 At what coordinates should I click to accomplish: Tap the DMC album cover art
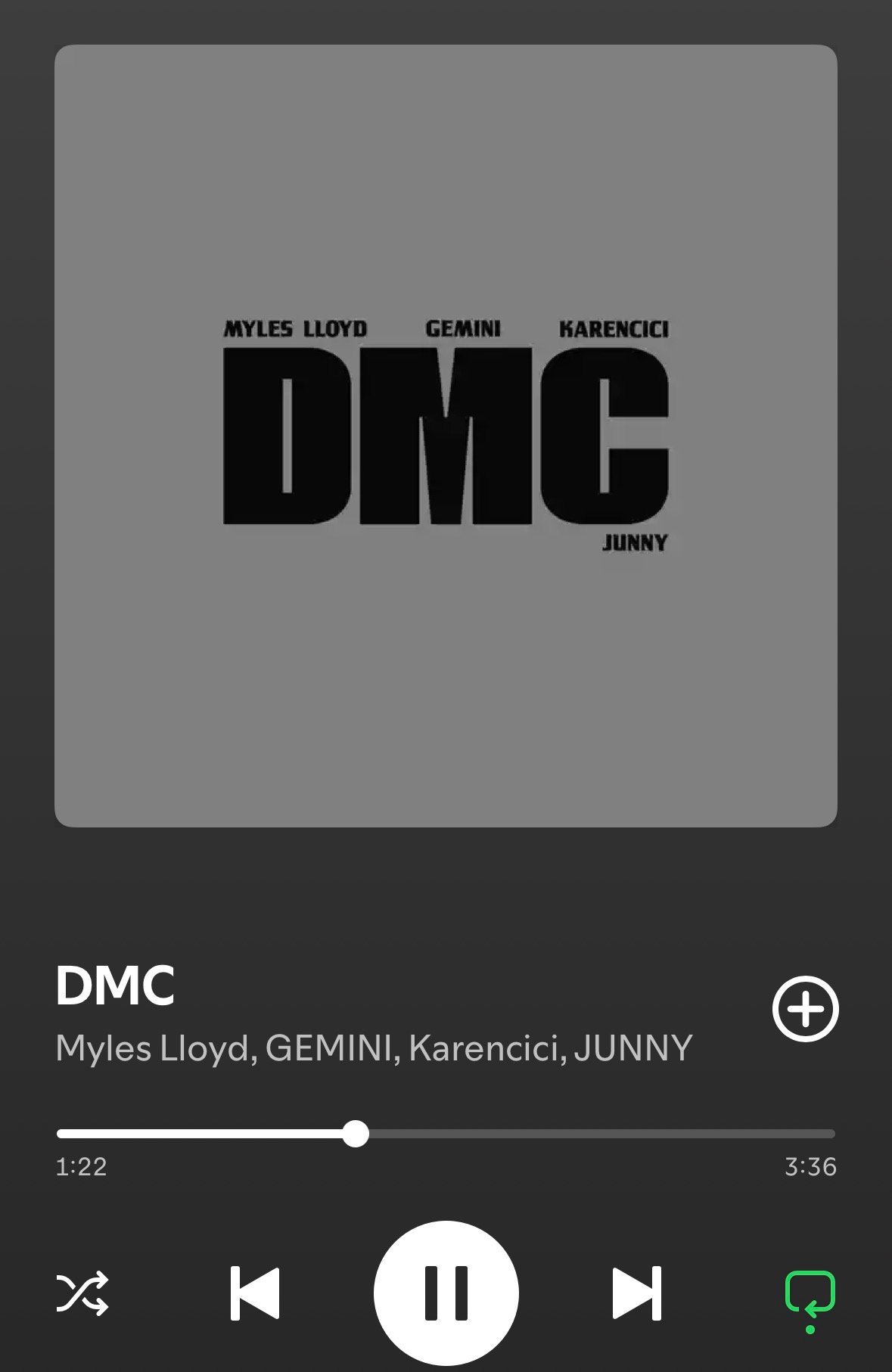[x=446, y=436]
